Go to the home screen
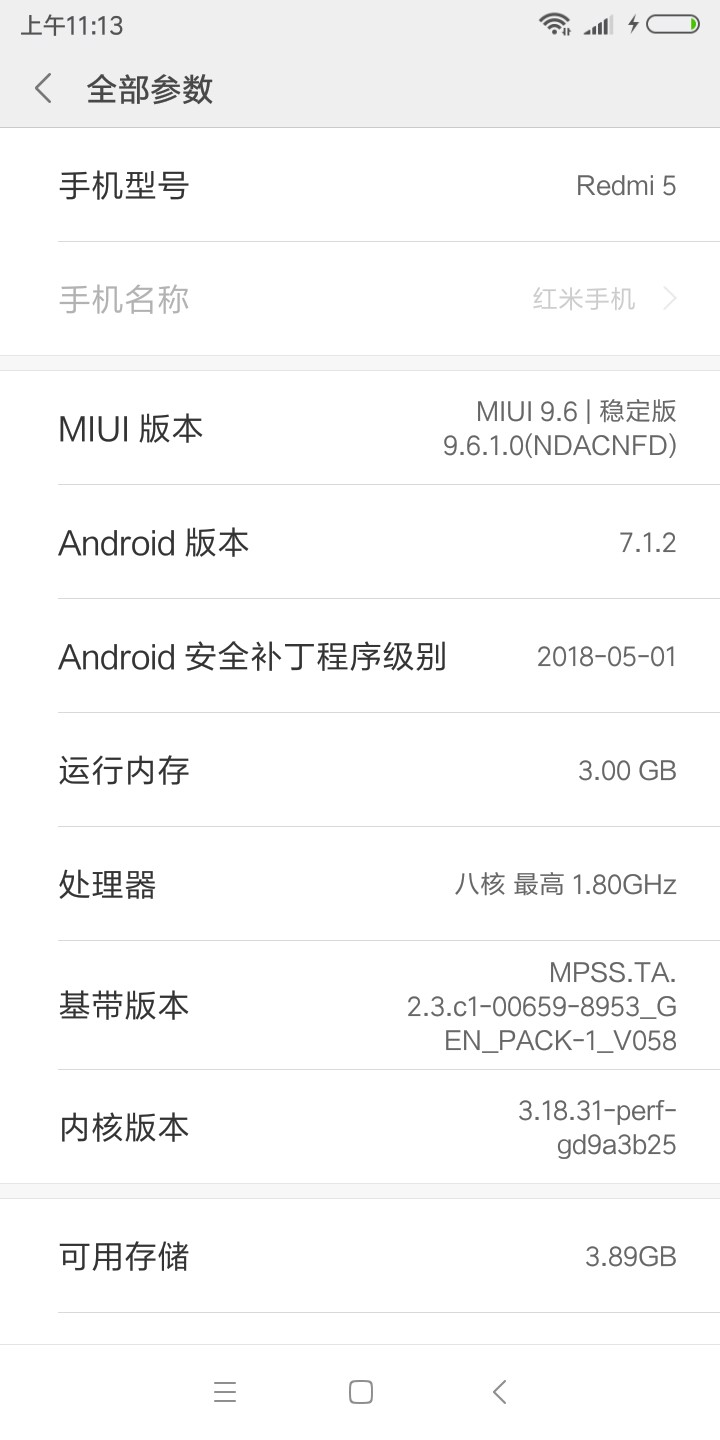This screenshot has width=720, height=1440. pyautogui.click(x=361, y=1392)
